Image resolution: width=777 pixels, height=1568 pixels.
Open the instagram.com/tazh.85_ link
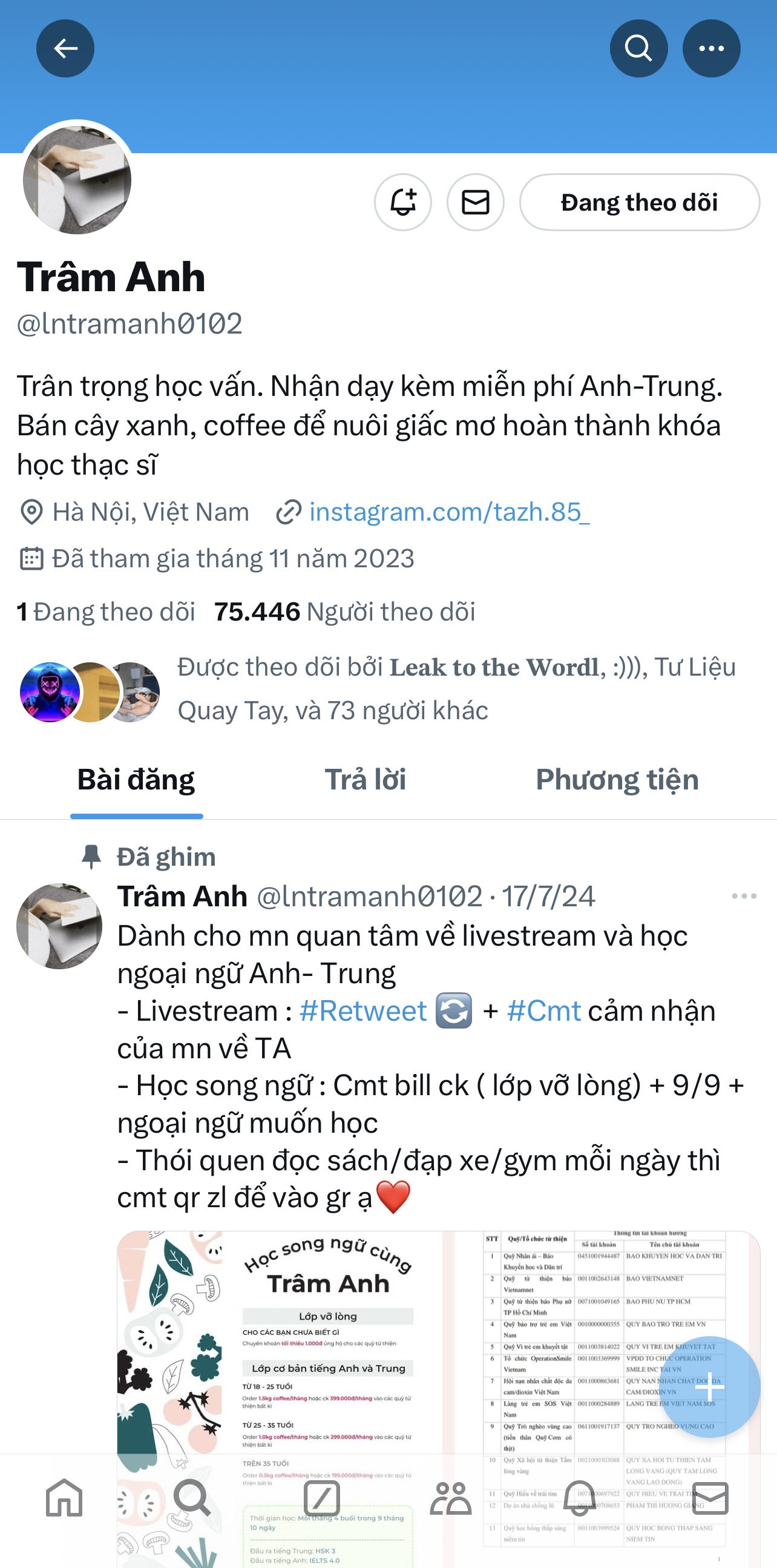pos(449,512)
